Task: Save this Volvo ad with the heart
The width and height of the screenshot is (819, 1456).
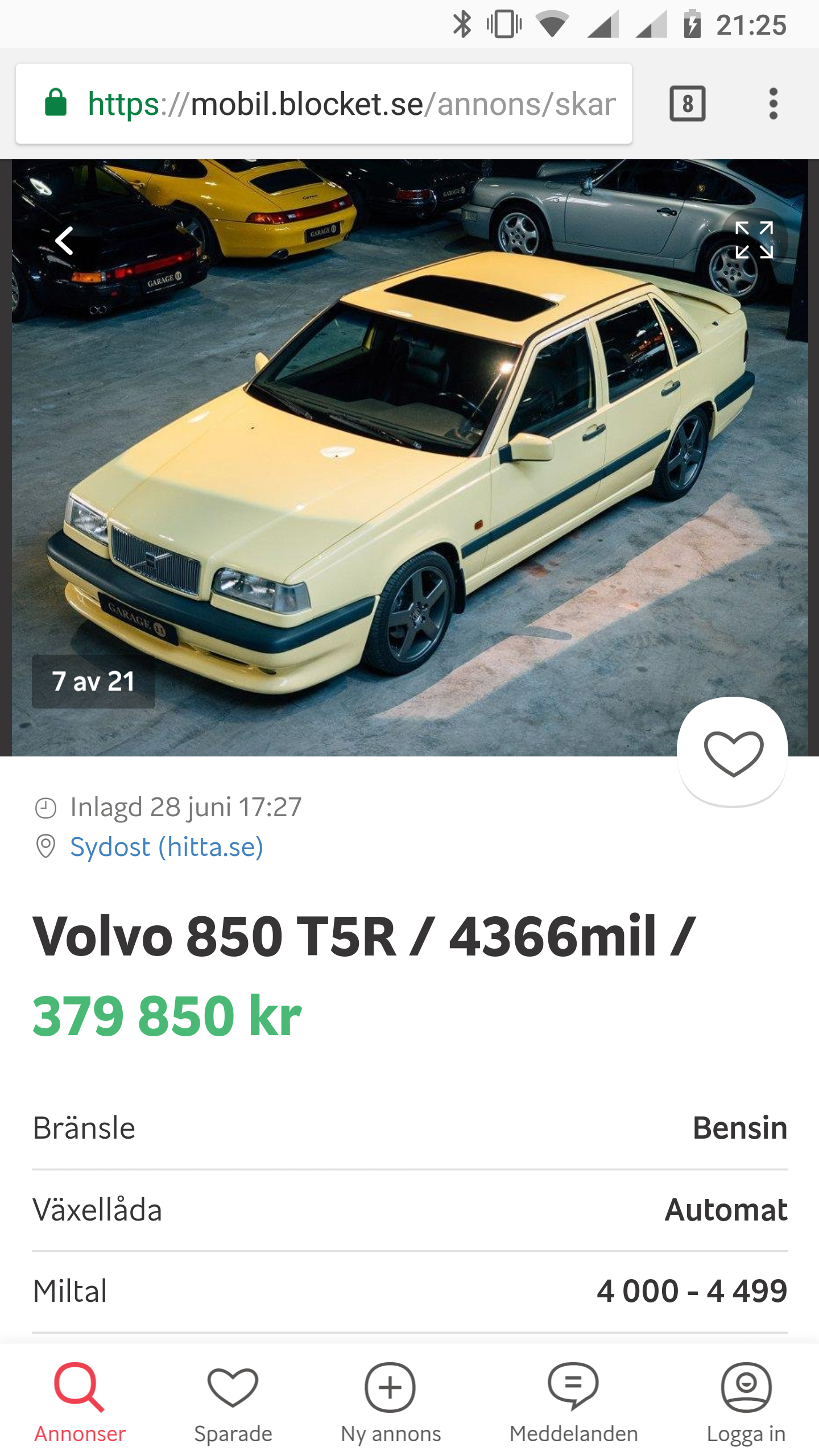Action: pos(733,752)
